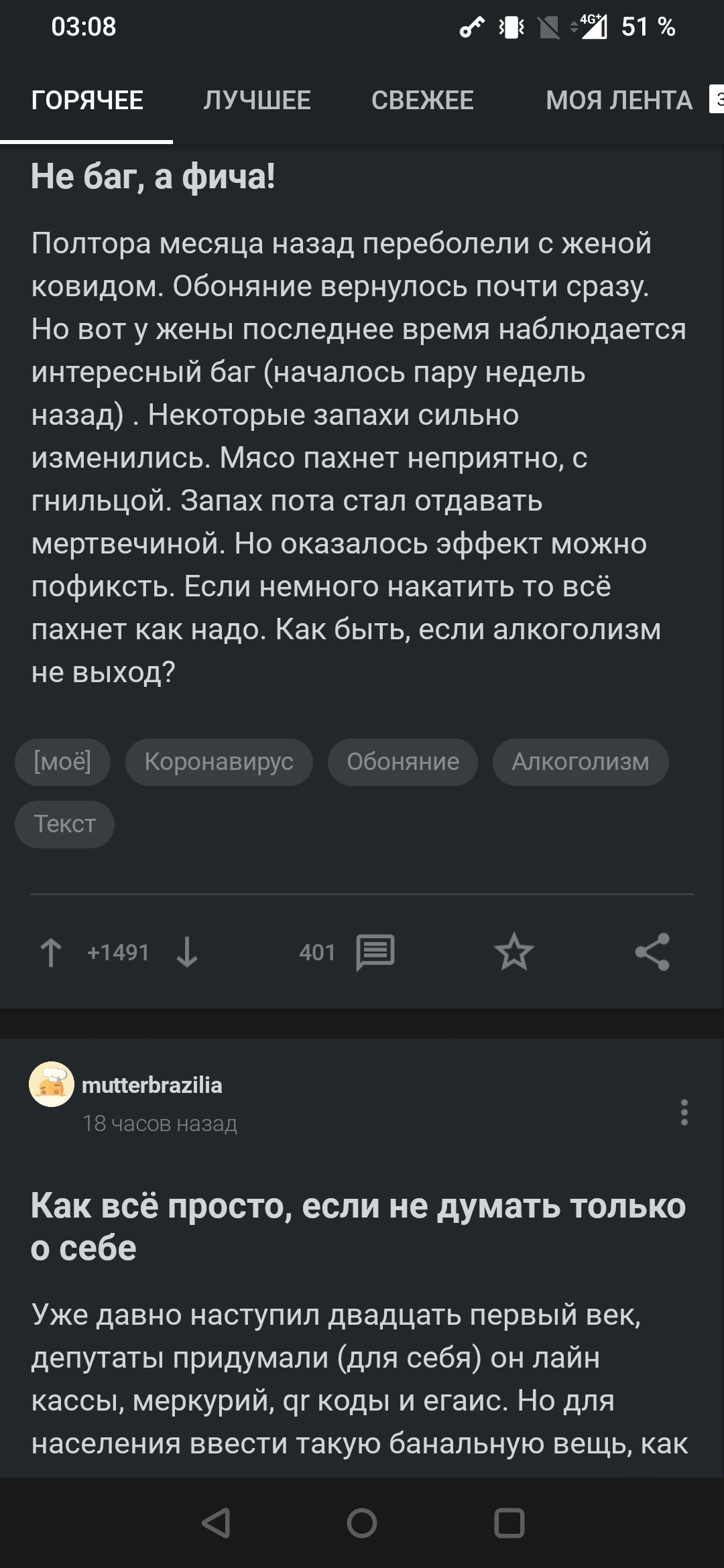
Task: Select the ГОРЯЧЕЕ tab
Action: pos(87,101)
